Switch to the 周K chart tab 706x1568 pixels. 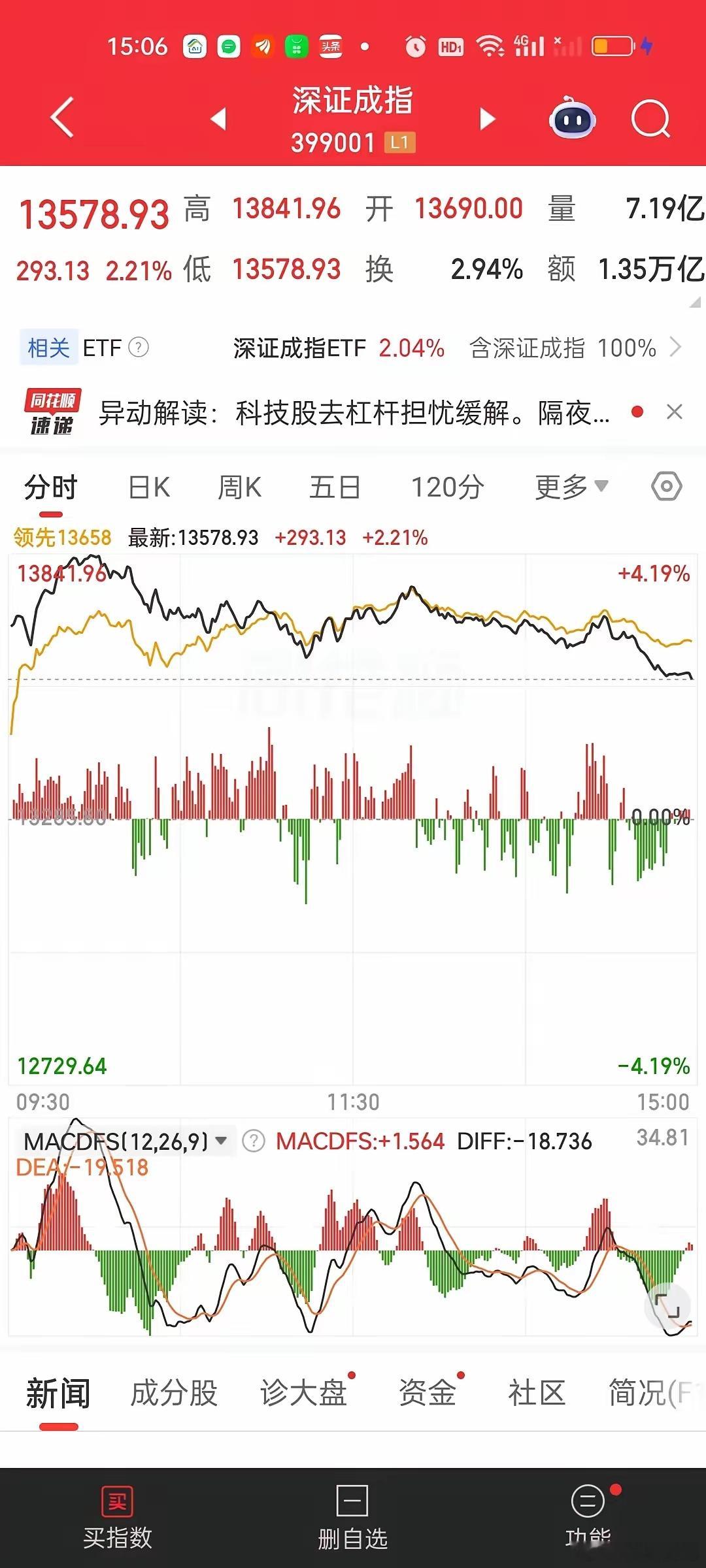tap(239, 487)
